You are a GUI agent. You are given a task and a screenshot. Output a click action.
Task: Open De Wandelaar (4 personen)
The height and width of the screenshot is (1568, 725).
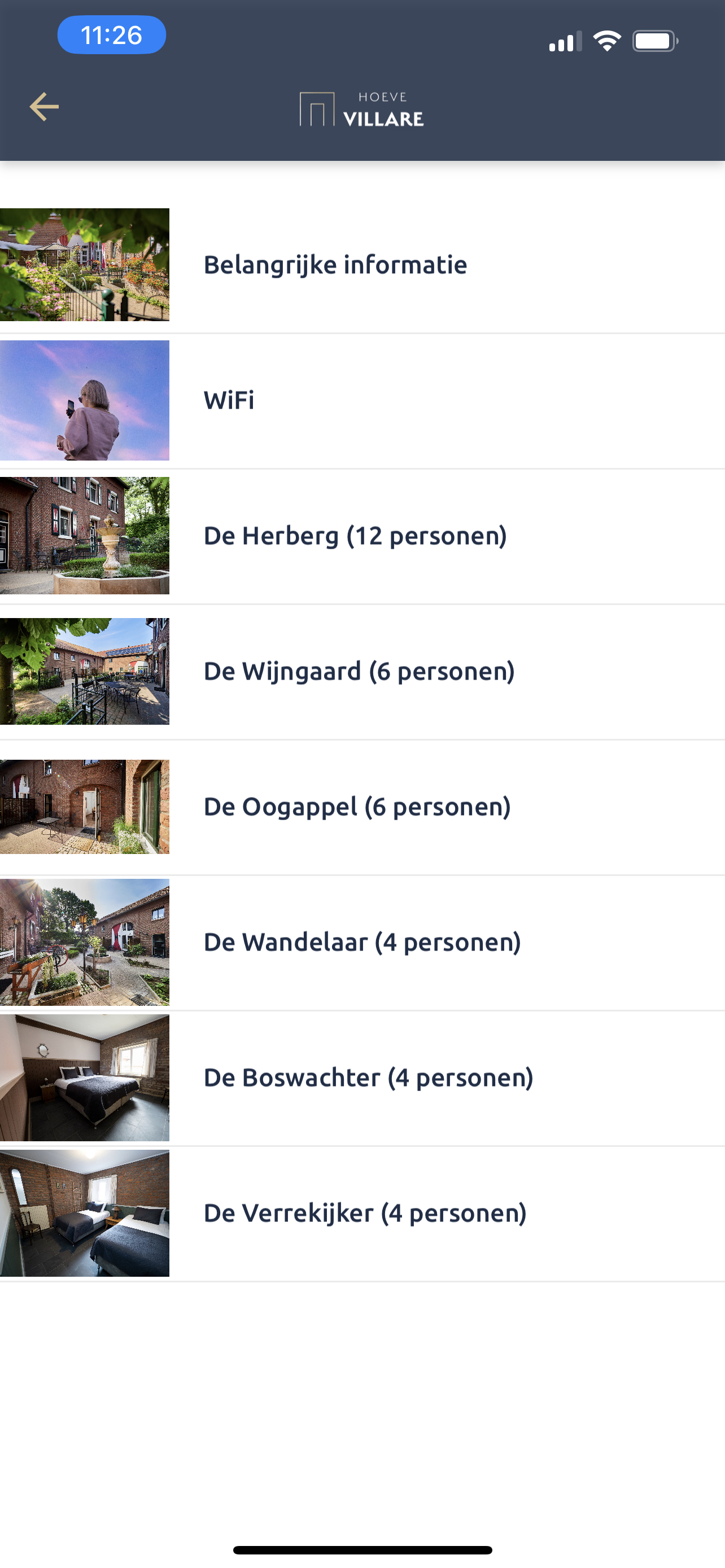[x=361, y=942]
